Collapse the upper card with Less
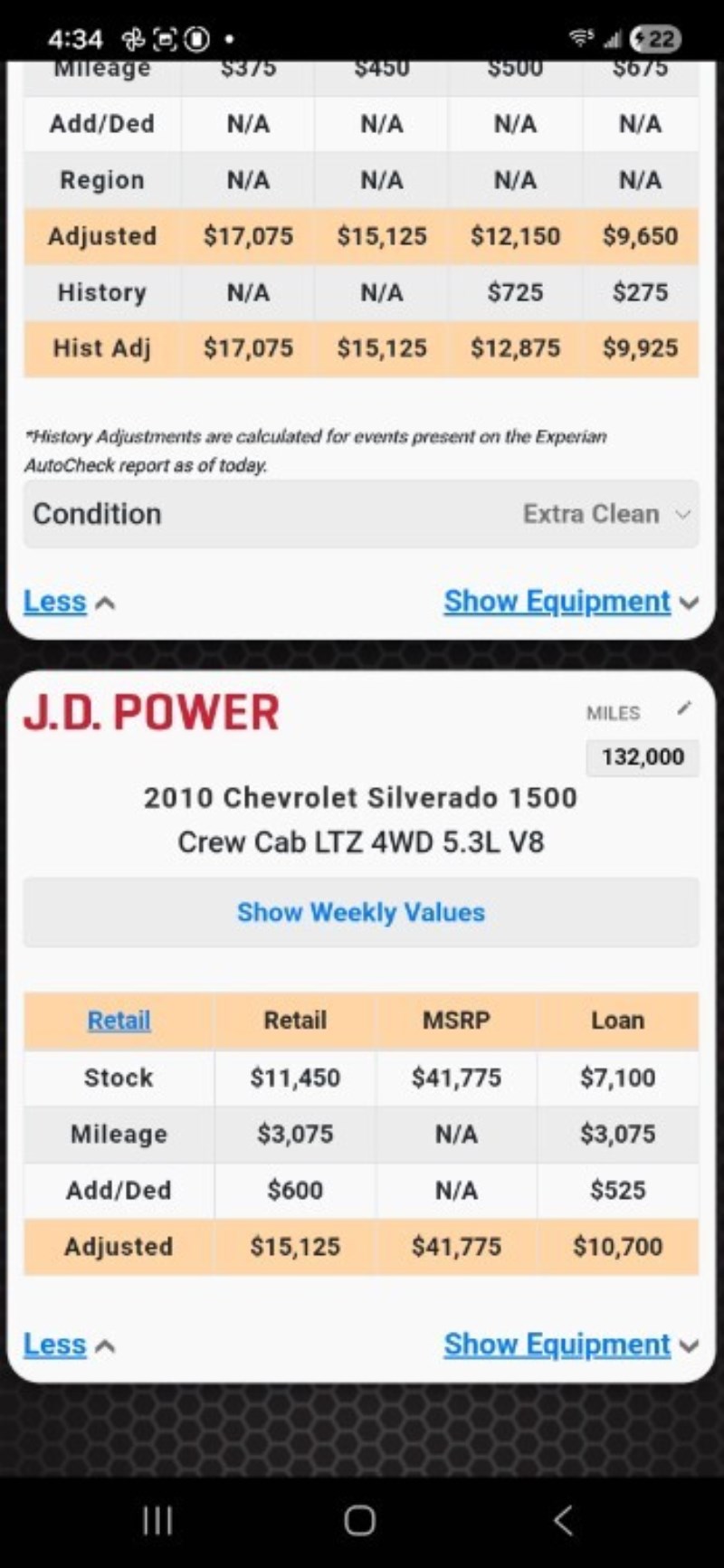 click(x=69, y=602)
